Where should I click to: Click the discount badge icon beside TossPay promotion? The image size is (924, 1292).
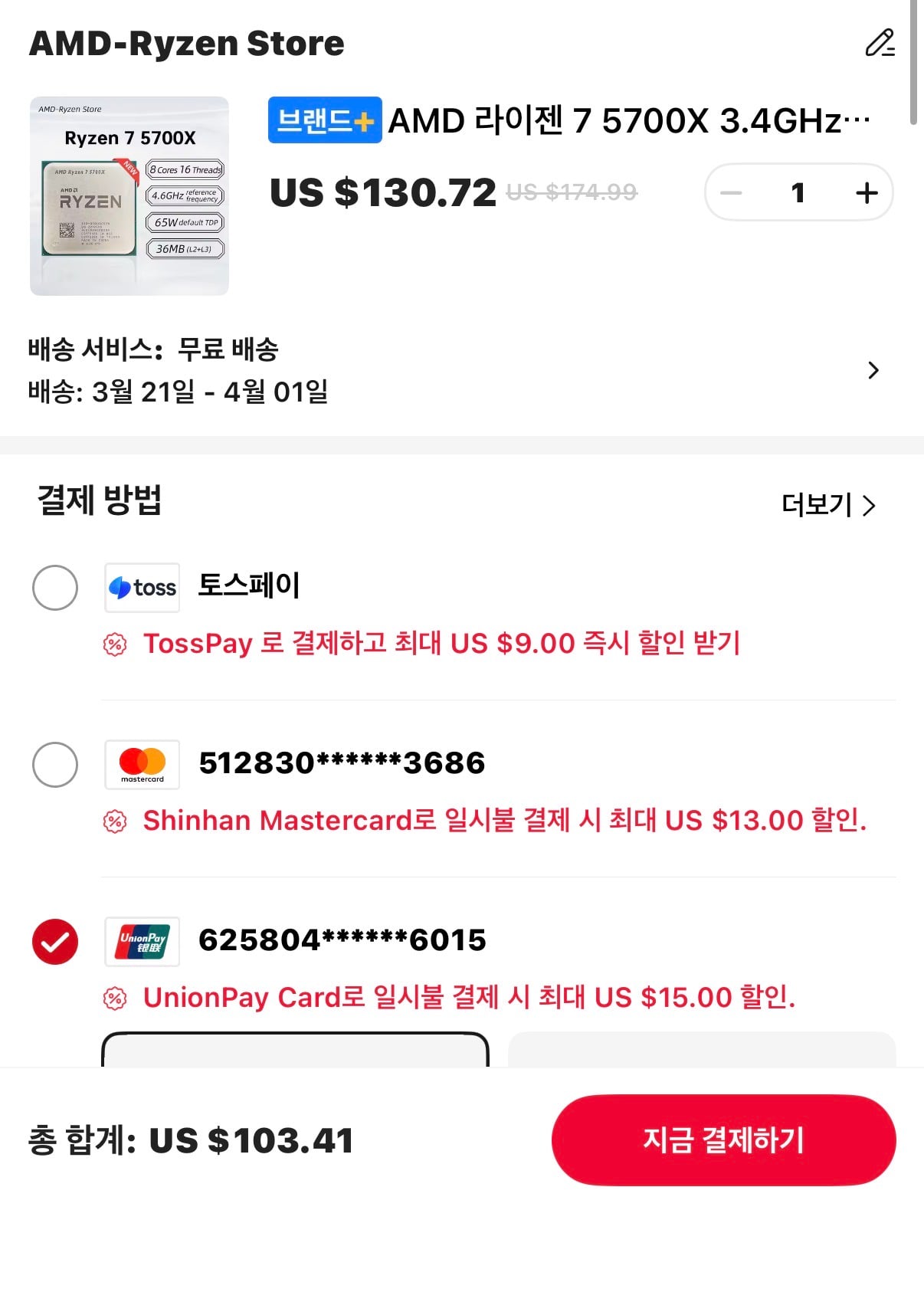click(113, 645)
